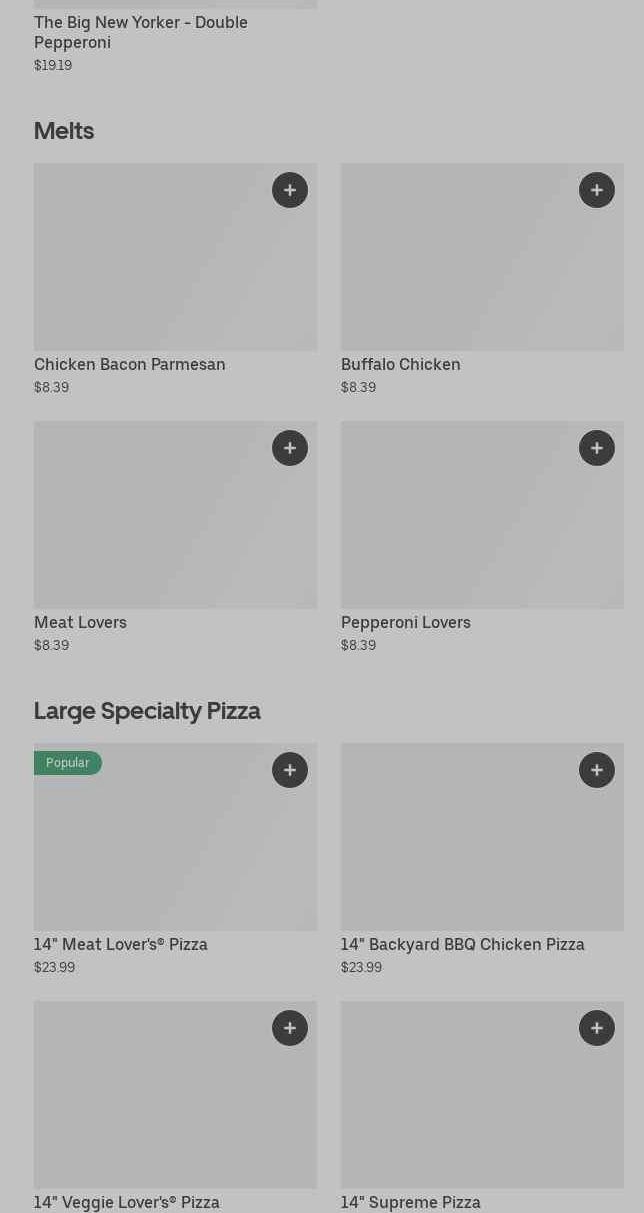Add Buffalo Chicken melt to cart

click(597, 190)
